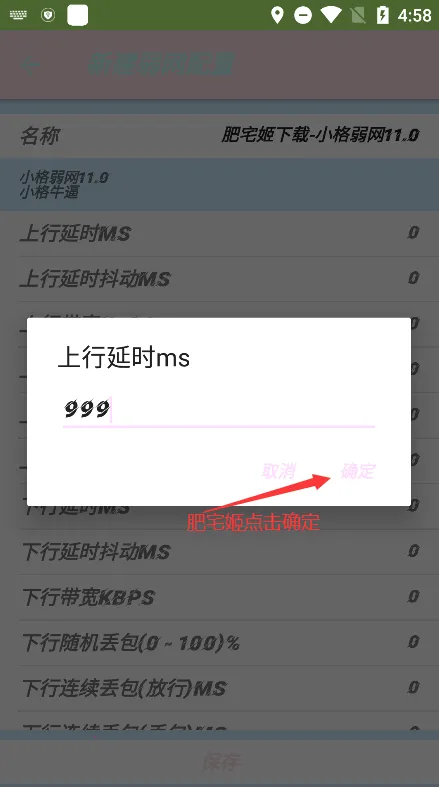Focus the 上行延时ms input field

pyautogui.click(x=219, y=410)
